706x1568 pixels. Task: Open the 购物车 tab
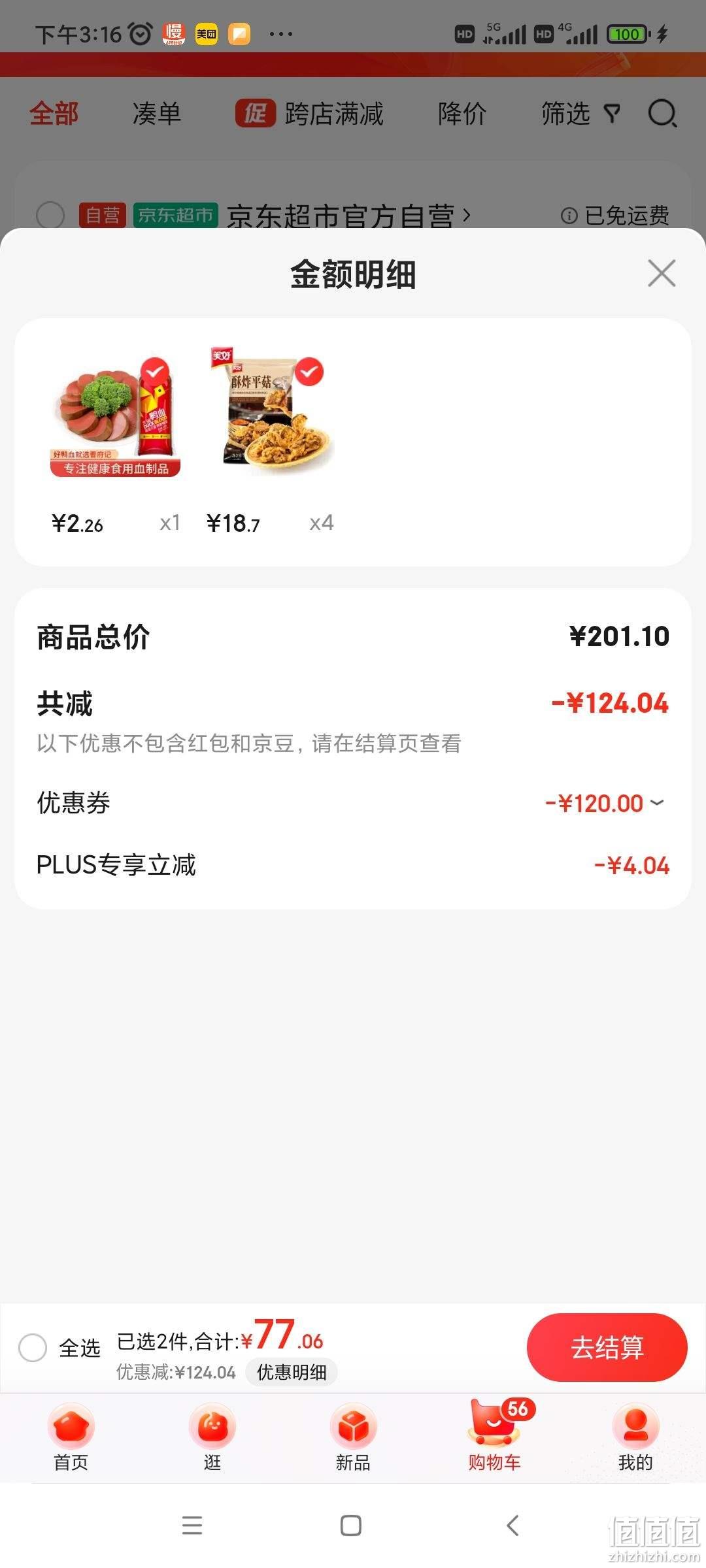[495, 1436]
